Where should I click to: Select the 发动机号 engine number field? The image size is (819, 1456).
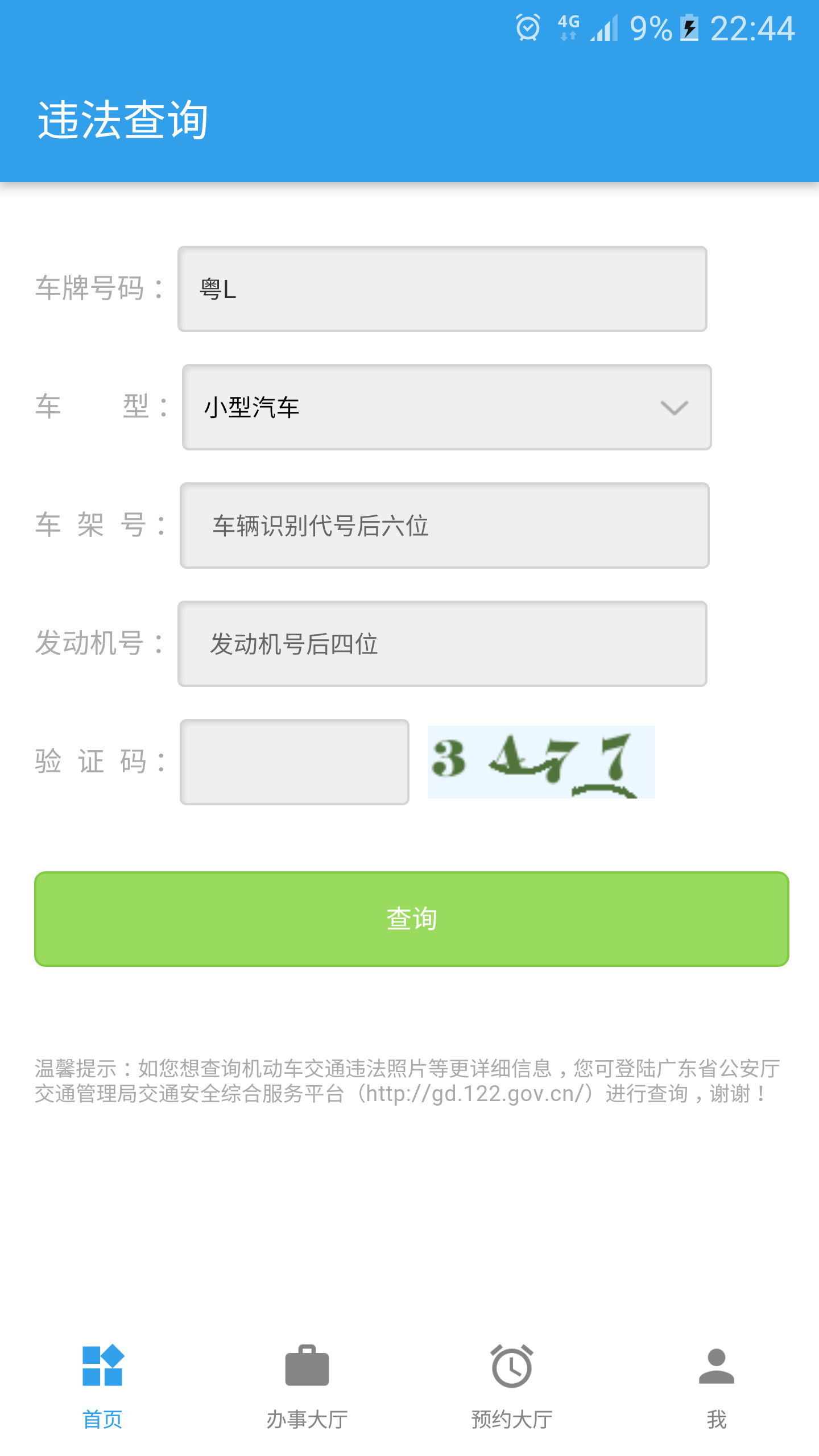pos(442,644)
